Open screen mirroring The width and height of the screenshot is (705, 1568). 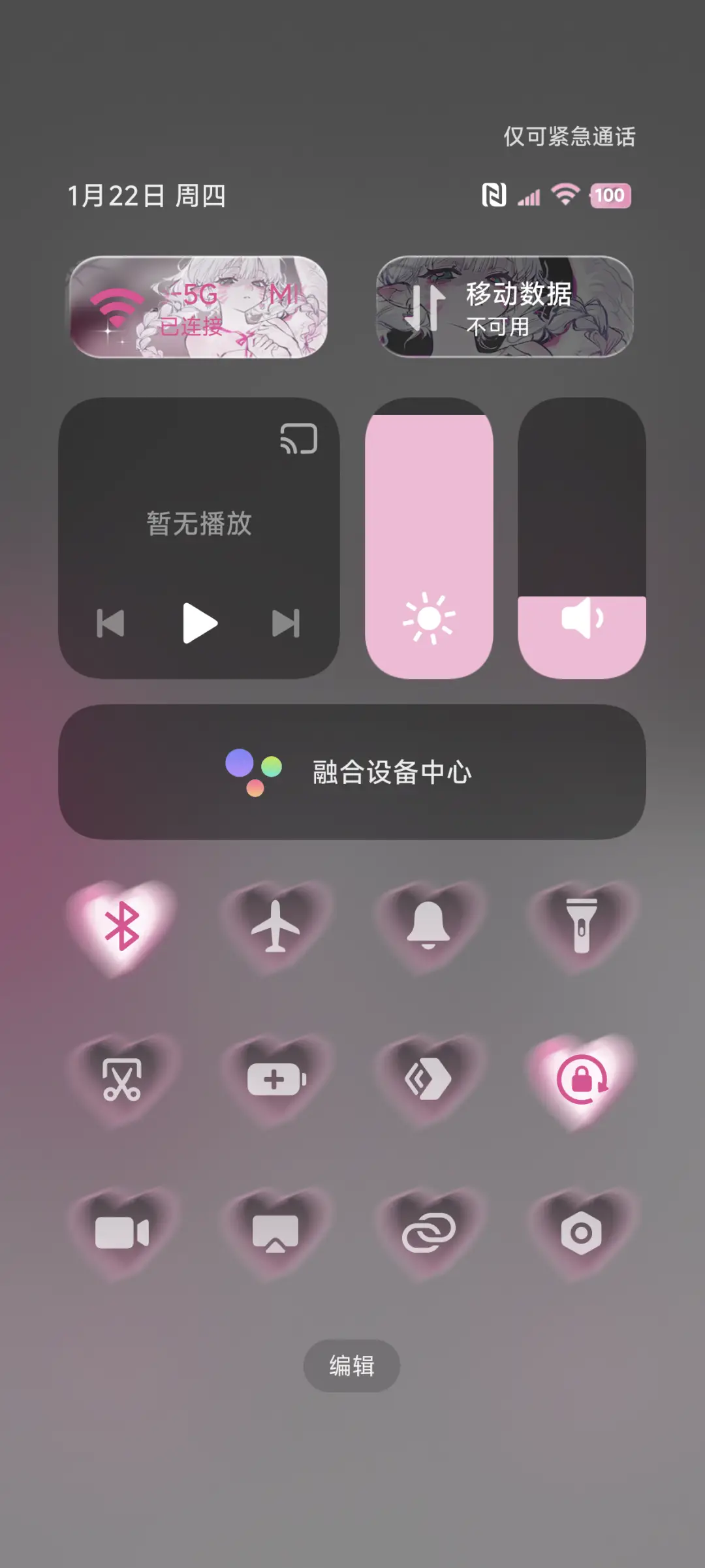pos(274,1232)
